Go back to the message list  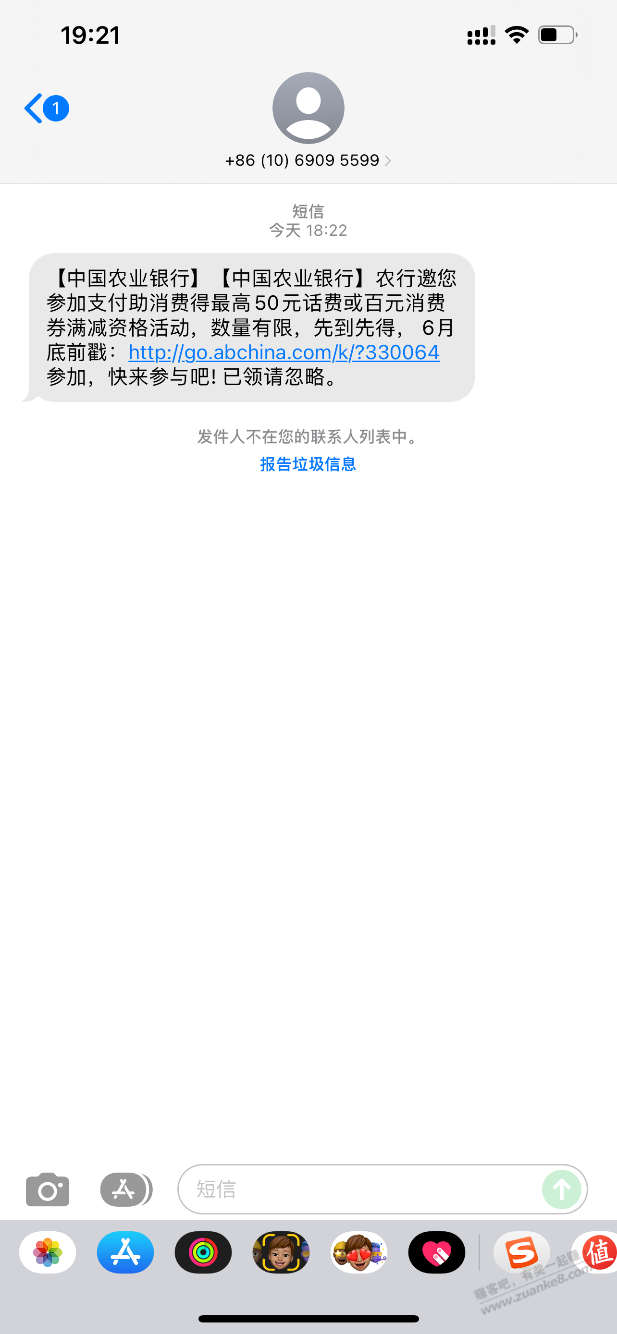point(46,108)
